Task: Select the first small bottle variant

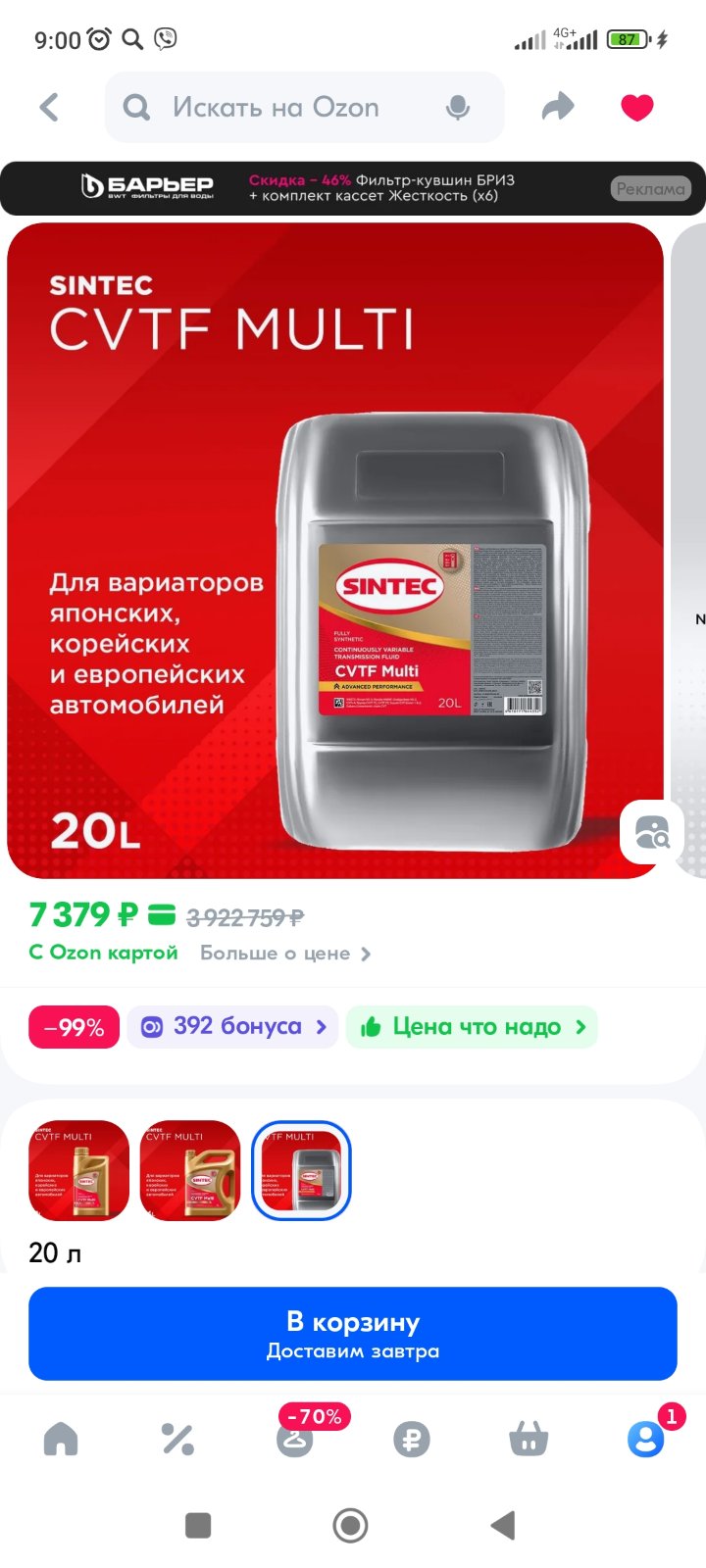Action: coord(79,1170)
